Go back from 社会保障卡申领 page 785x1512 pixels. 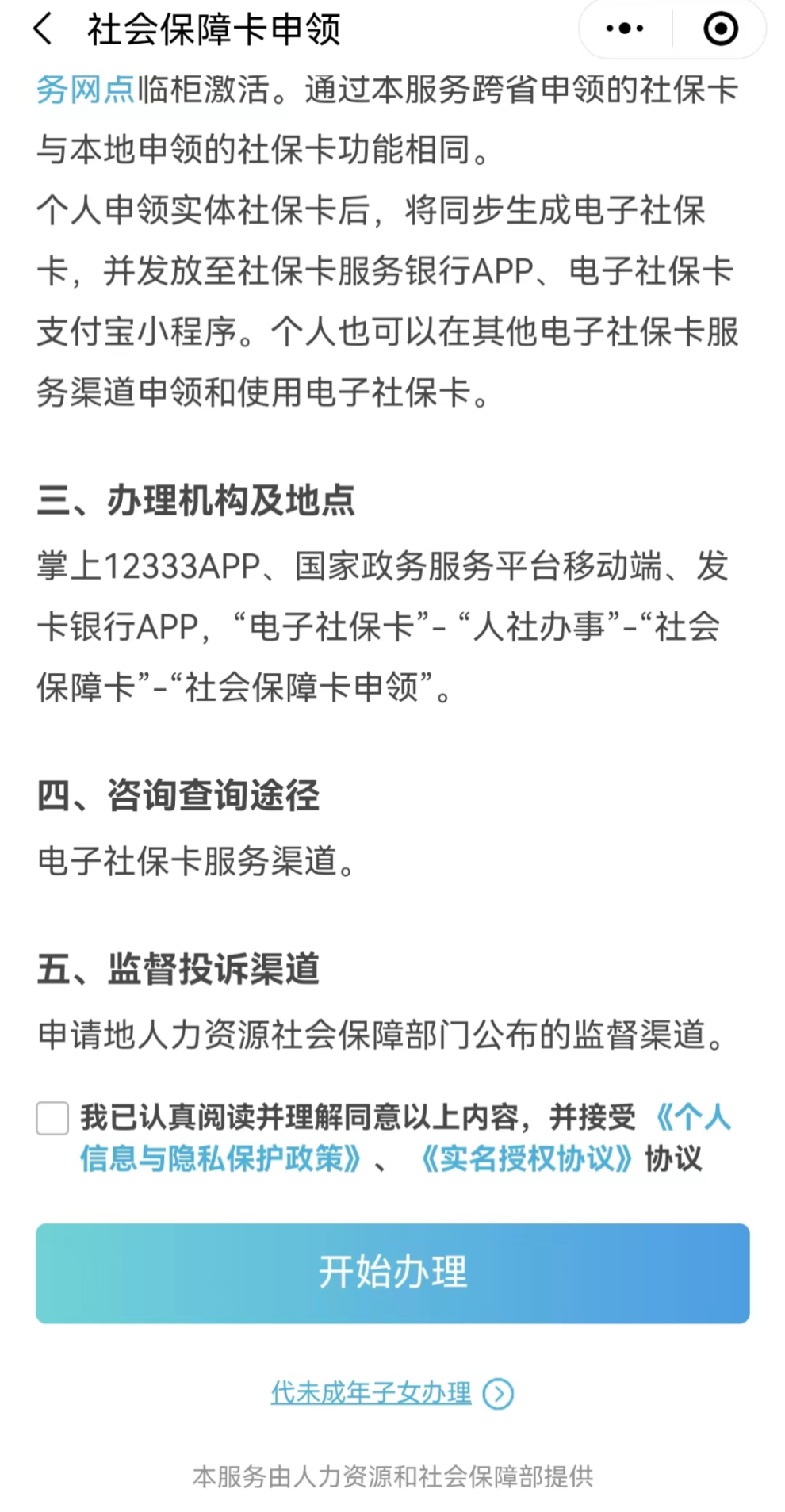[43, 29]
